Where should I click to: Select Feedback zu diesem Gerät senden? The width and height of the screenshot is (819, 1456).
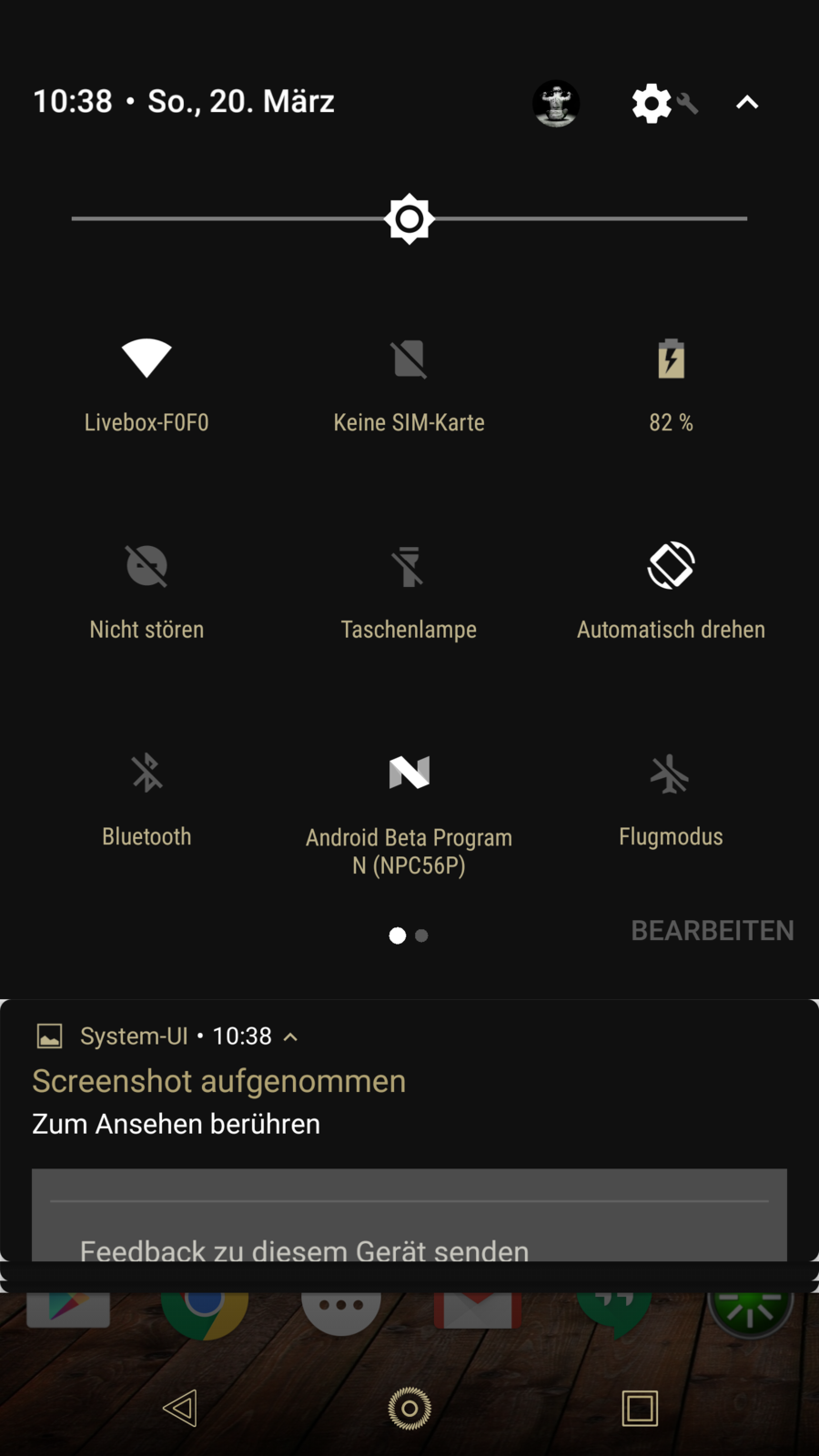coord(304,1250)
